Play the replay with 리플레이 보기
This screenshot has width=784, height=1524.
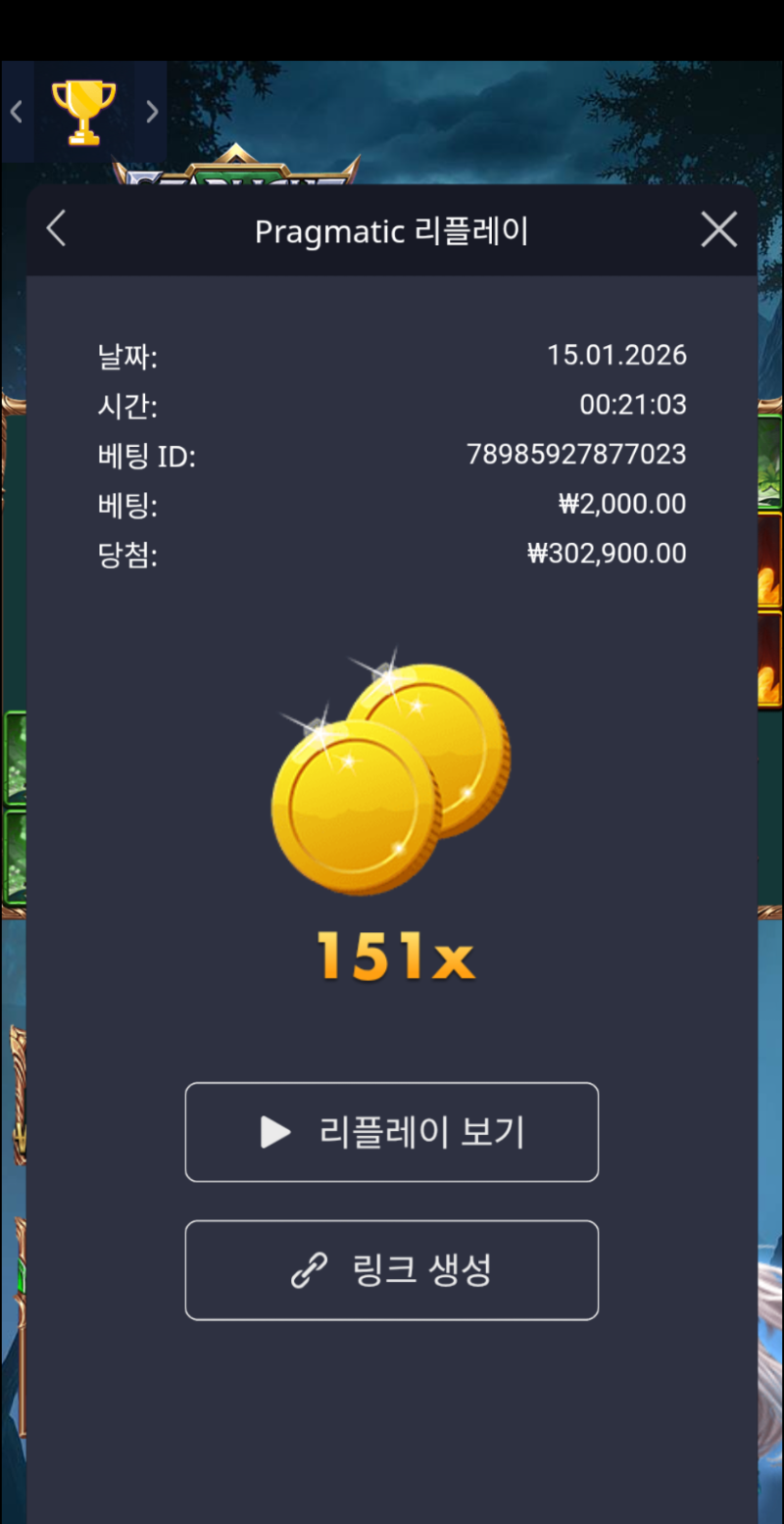391,1132
